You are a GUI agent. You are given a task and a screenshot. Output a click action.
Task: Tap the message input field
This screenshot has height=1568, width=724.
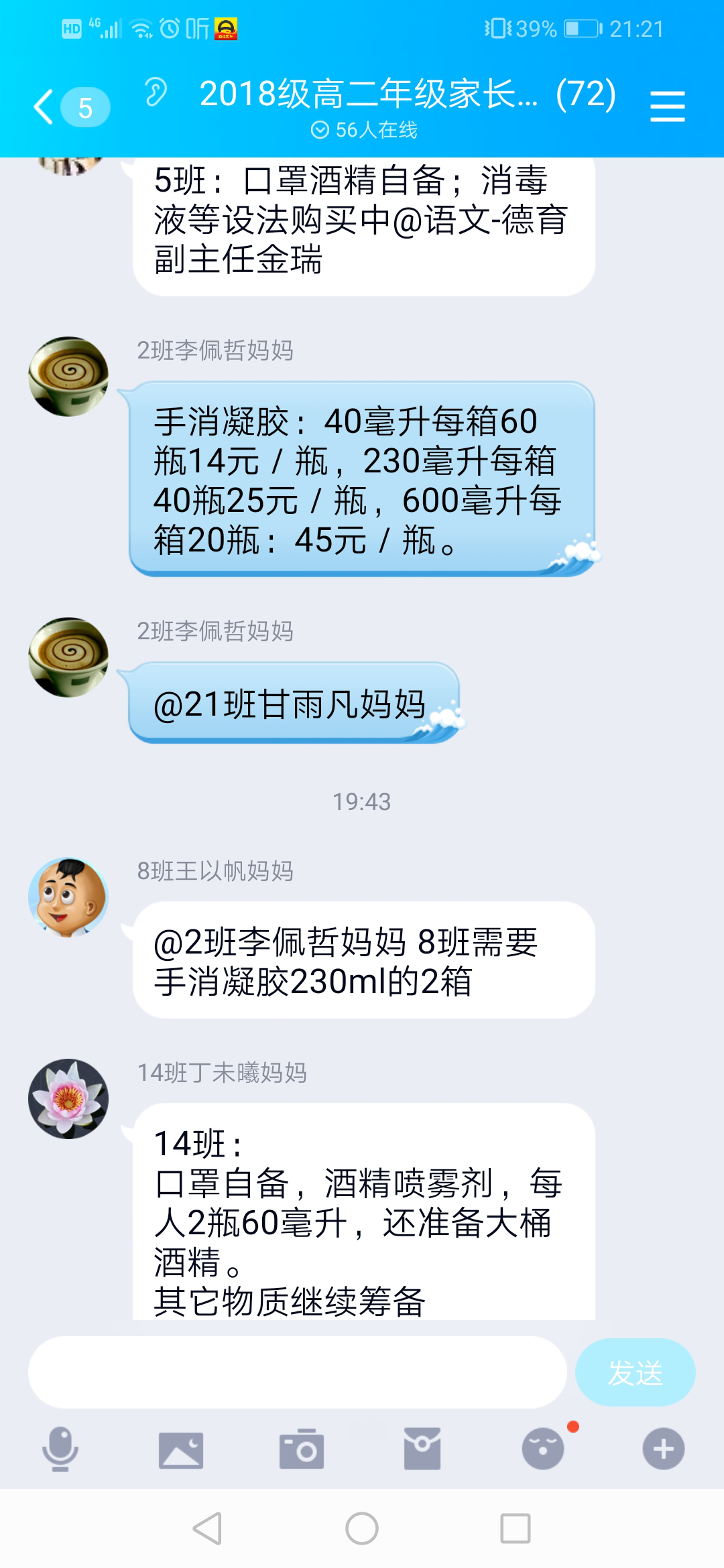pos(297,1372)
